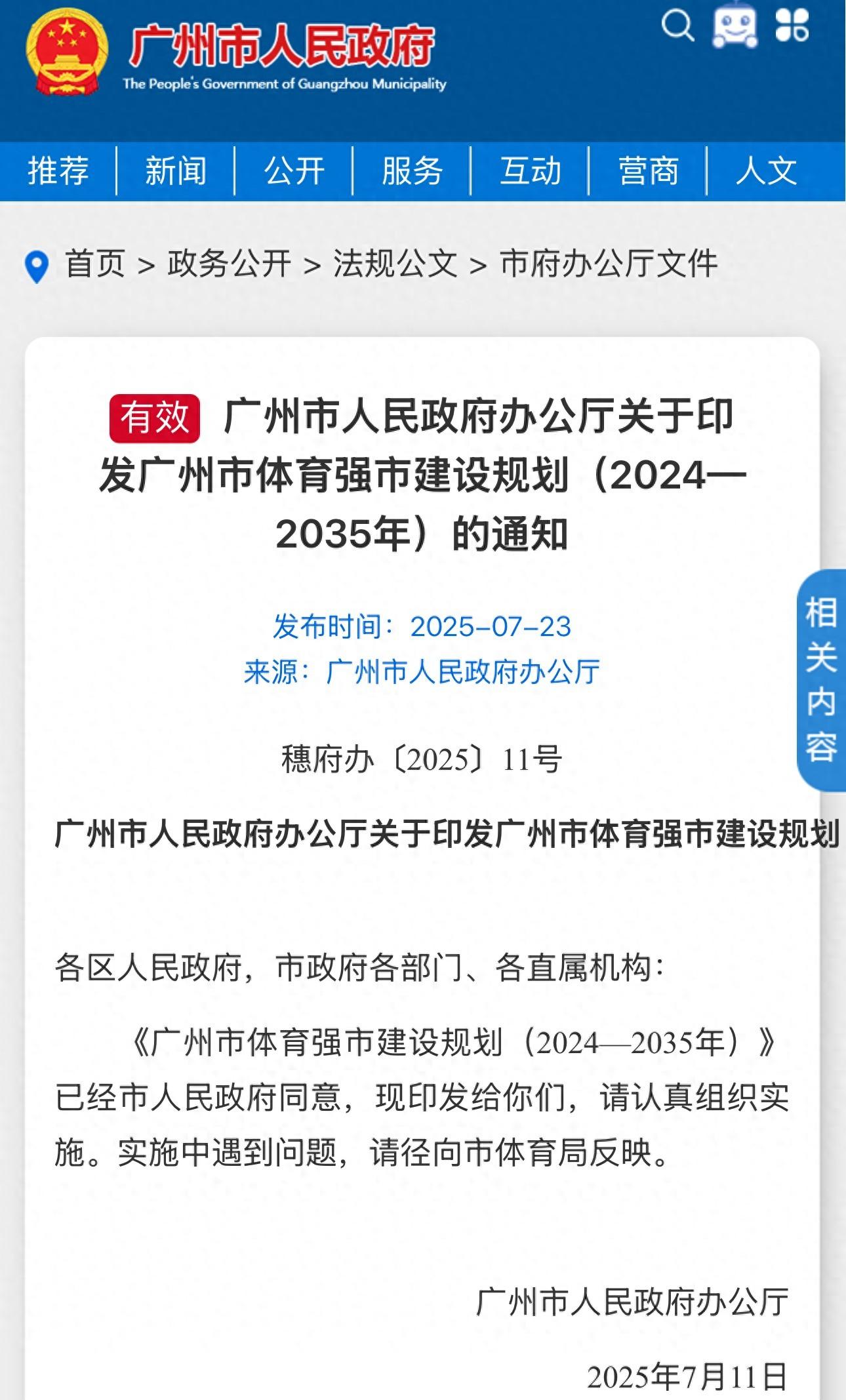Switch to the 营商 tab
846x1400 pixels.
[648, 171]
